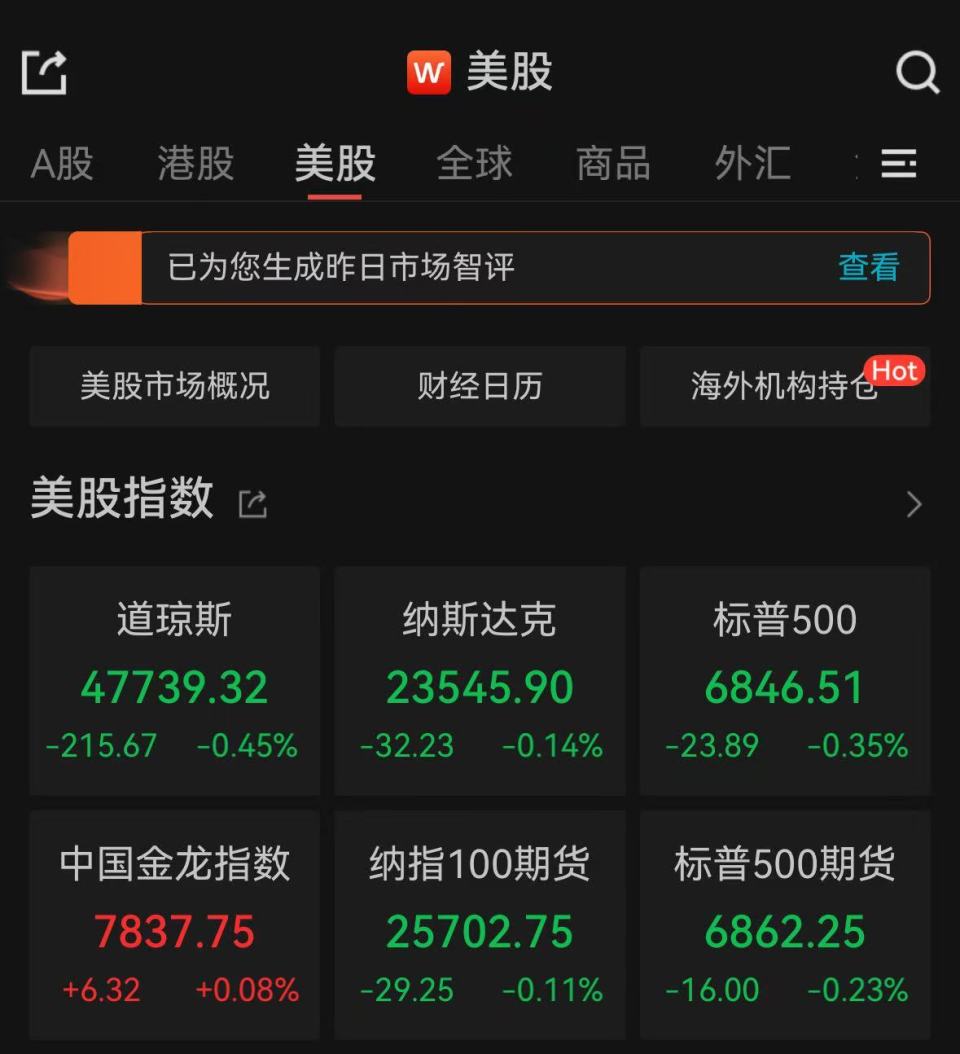Screen dimensions: 960x1054
Task: Open the more-channels hamburger icon
Action: [899, 163]
